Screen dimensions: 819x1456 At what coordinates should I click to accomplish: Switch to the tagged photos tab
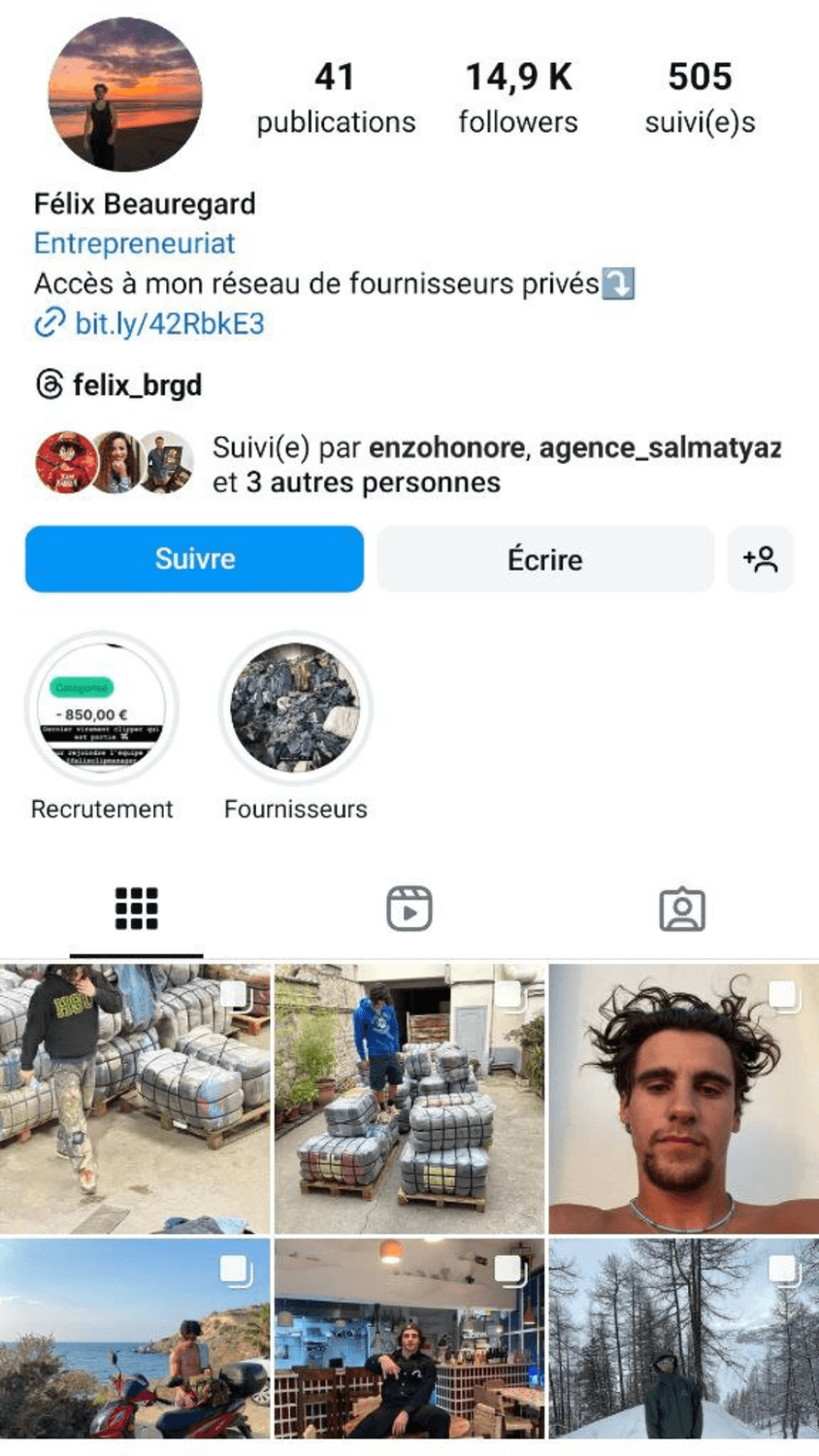pyautogui.click(x=681, y=910)
